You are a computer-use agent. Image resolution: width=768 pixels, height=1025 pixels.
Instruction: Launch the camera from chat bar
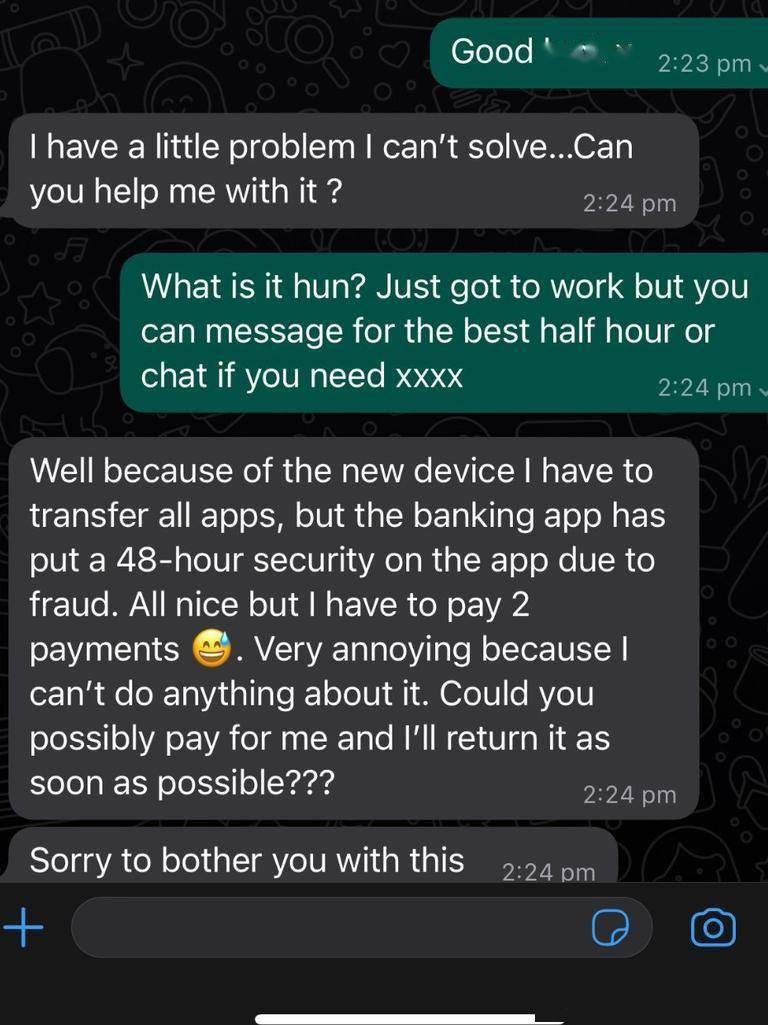click(713, 928)
